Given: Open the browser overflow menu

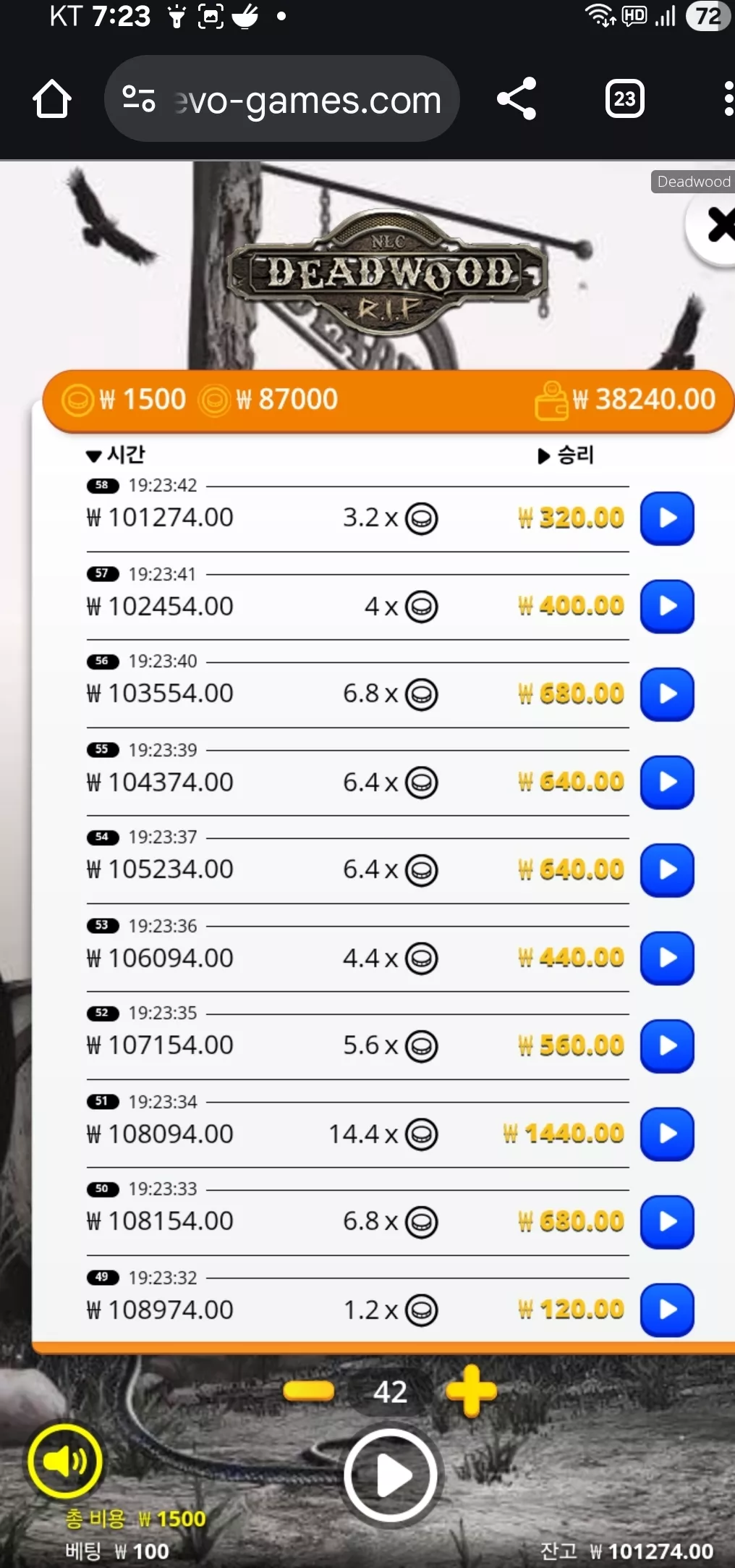Looking at the screenshot, I should pos(728,98).
